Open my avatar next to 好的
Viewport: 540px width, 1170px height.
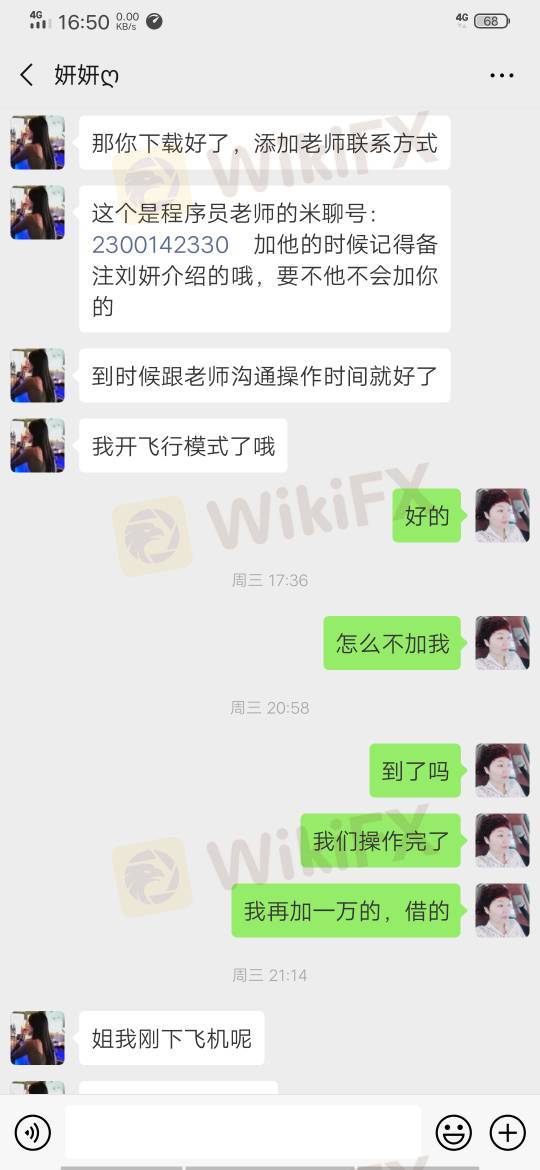(x=503, y=516)
